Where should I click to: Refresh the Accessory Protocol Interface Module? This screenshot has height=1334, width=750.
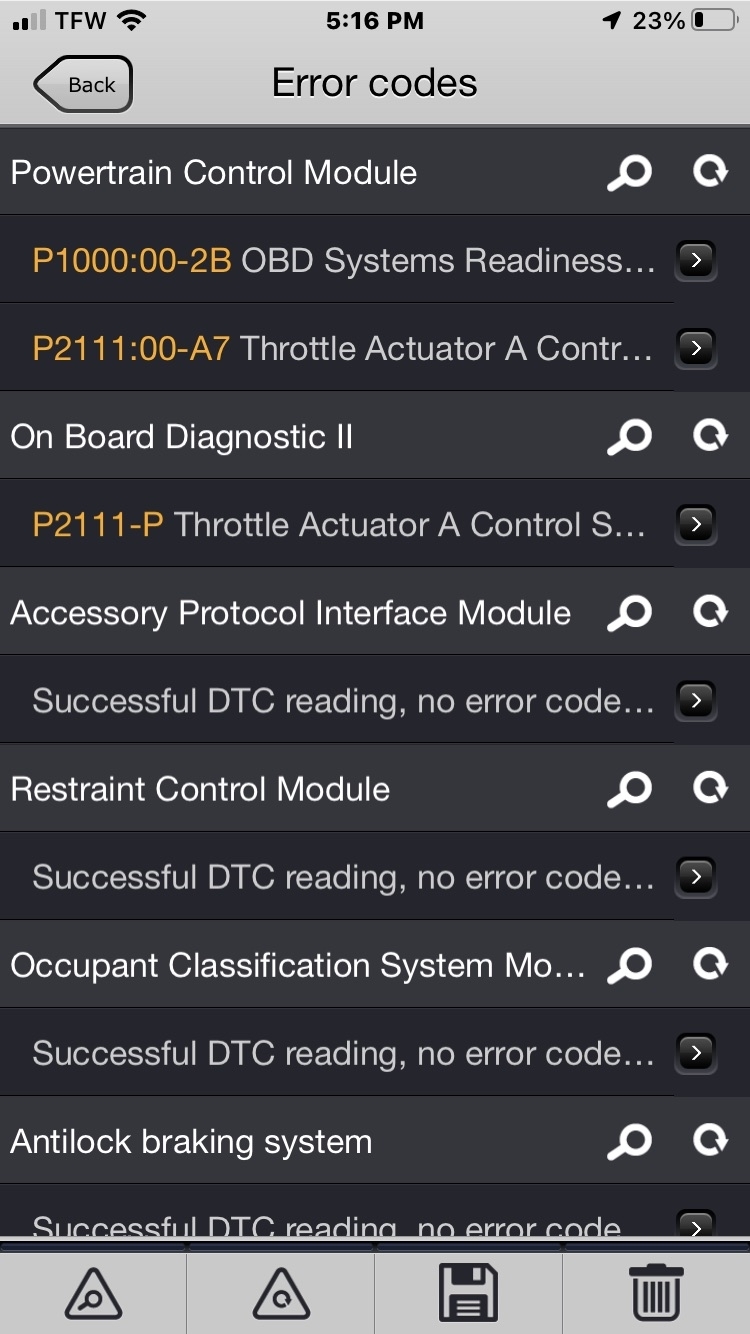pos(710,613)
